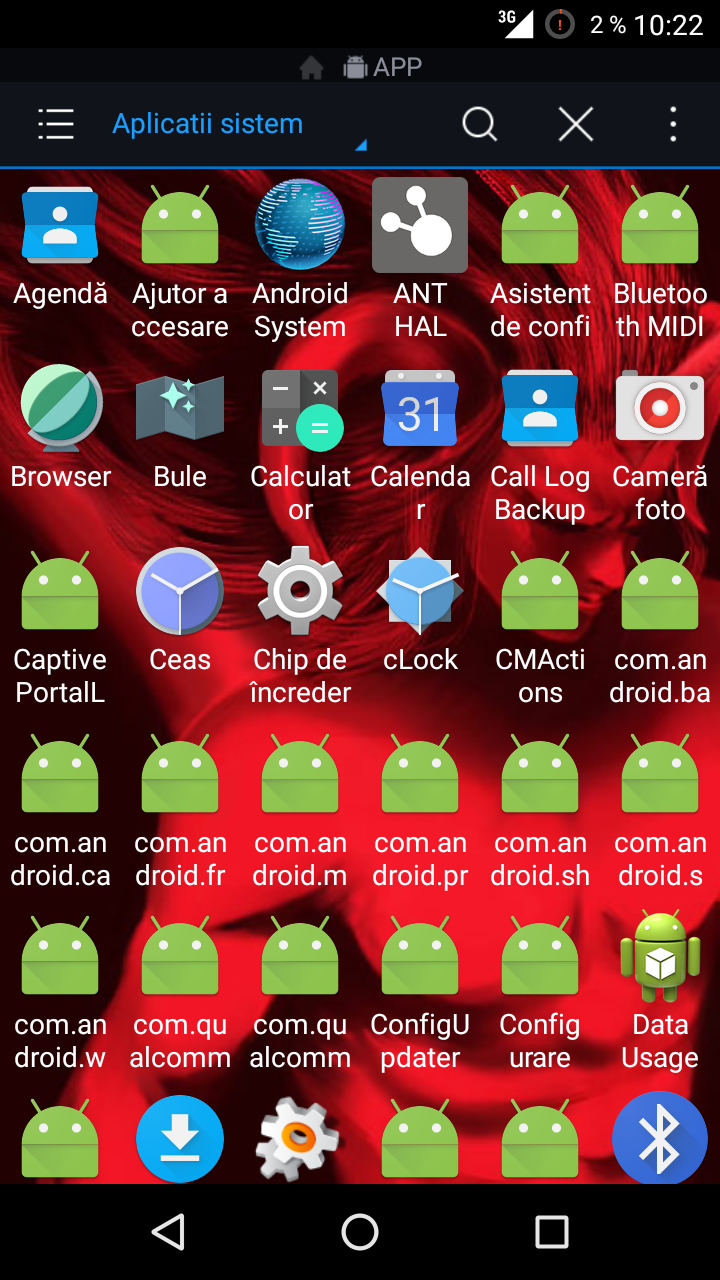Go to the home icon in the path bar
The width and height of the screenshot is (720, 1280).
click(x=311, y=67)
